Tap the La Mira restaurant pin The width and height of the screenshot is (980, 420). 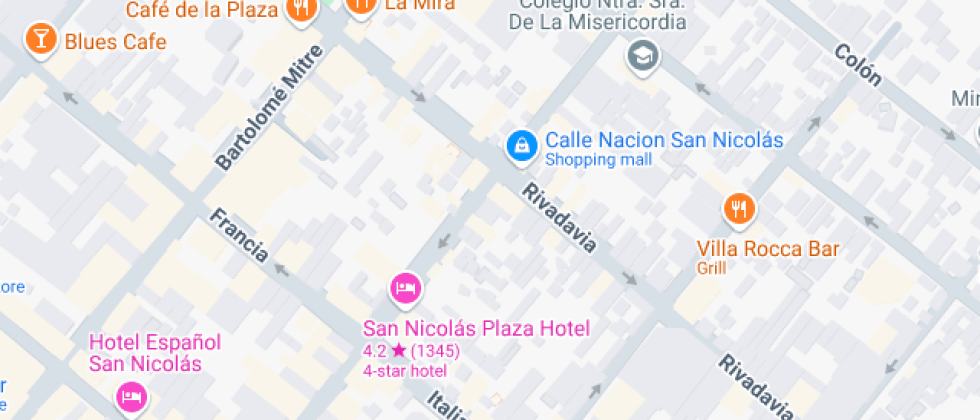click(360, 5)
